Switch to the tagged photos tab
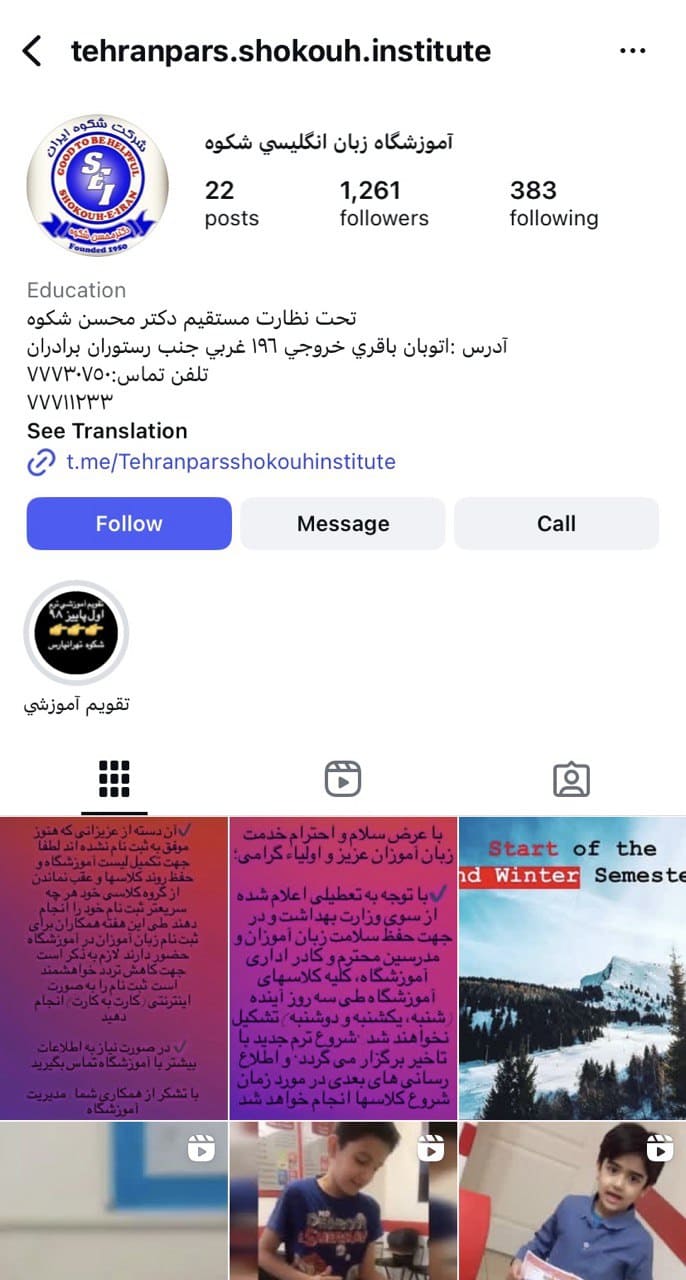Viewport: 686px width, 1280px height. 572,779
